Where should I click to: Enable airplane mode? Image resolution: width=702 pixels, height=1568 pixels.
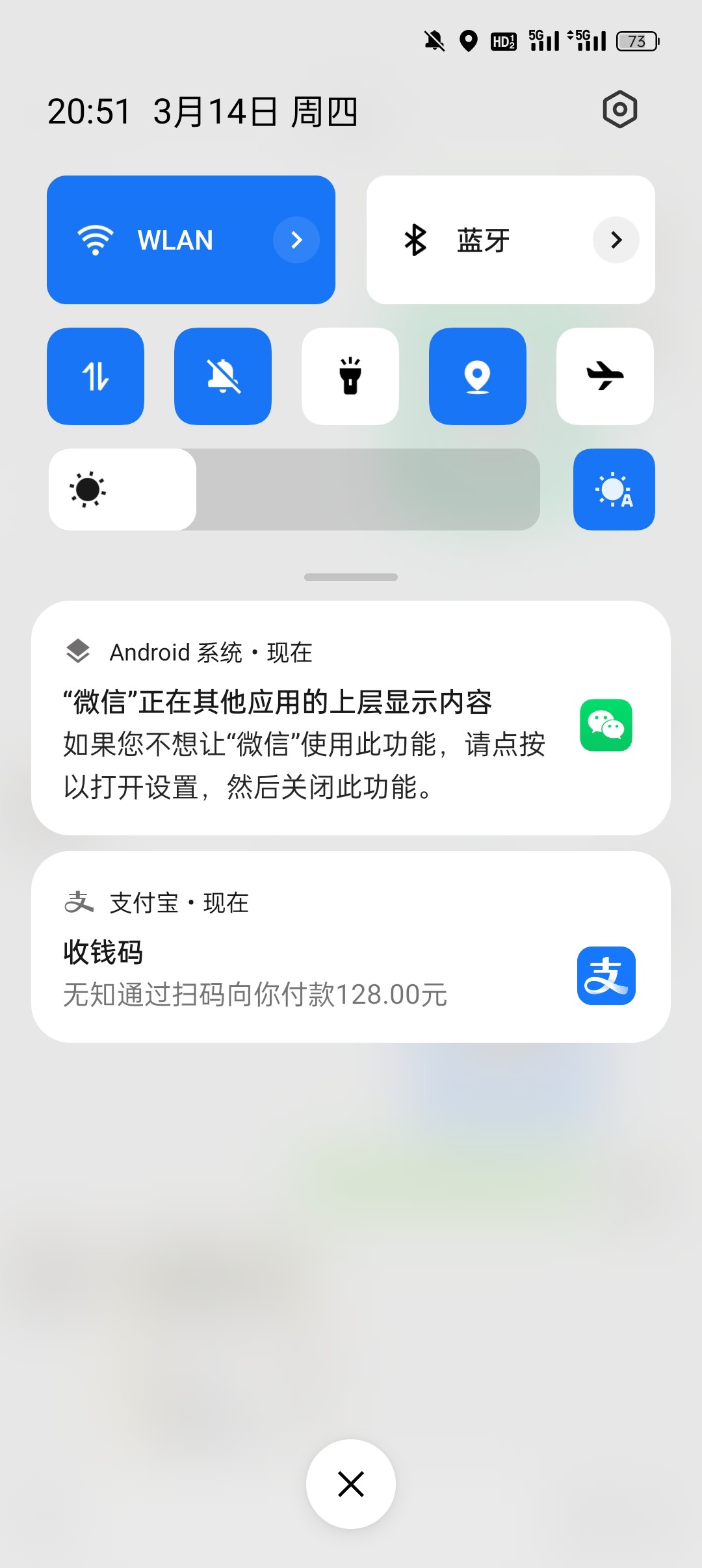(605, 376)
